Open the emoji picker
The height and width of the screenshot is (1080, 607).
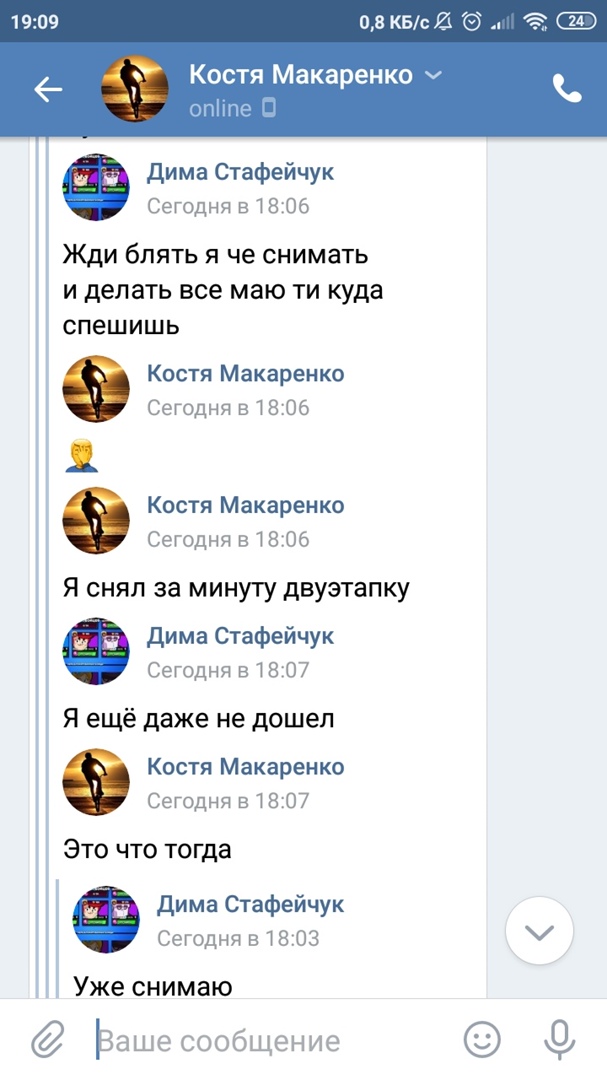point(482,1040)
